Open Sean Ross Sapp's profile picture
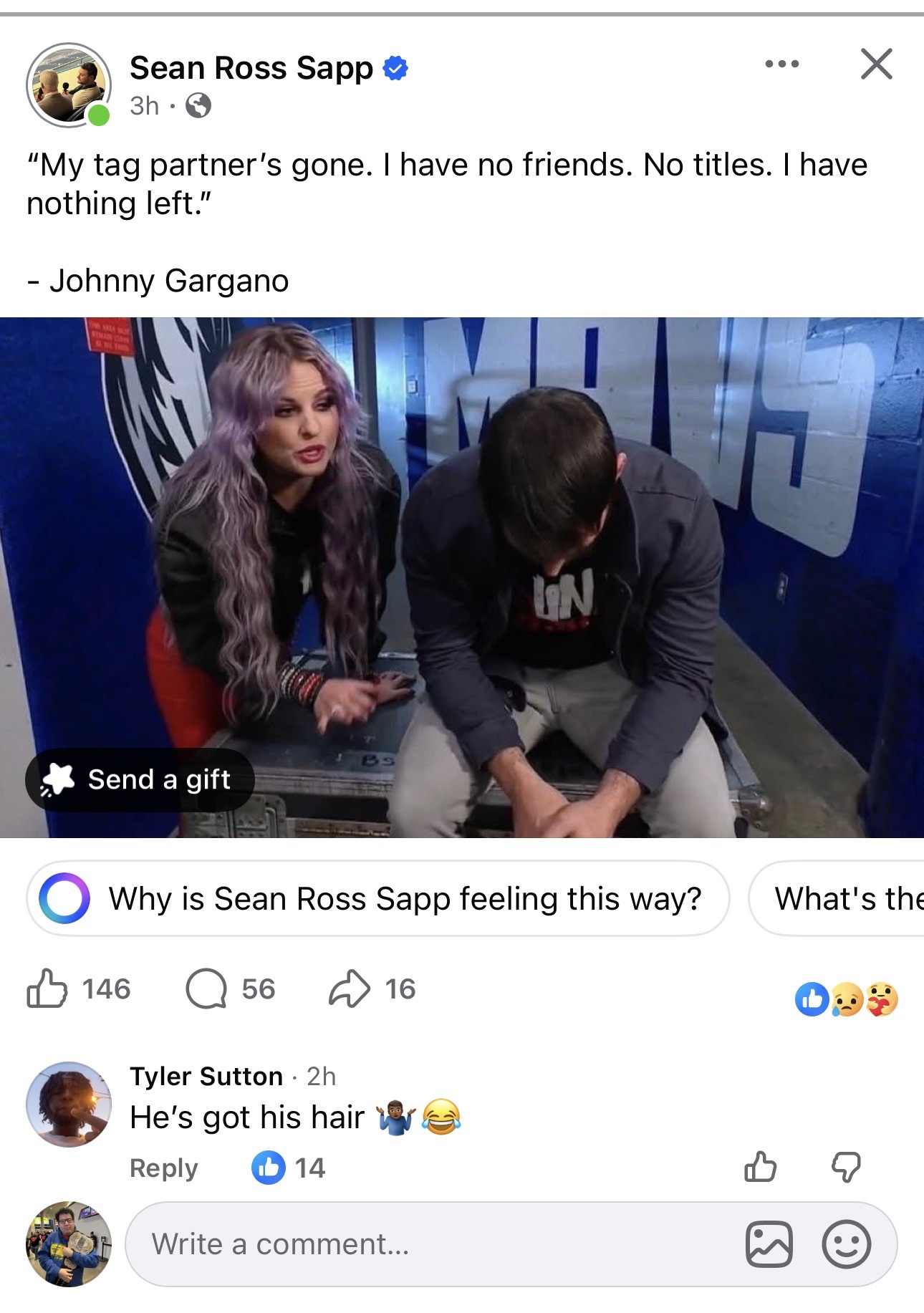 [x=68, y=85]
